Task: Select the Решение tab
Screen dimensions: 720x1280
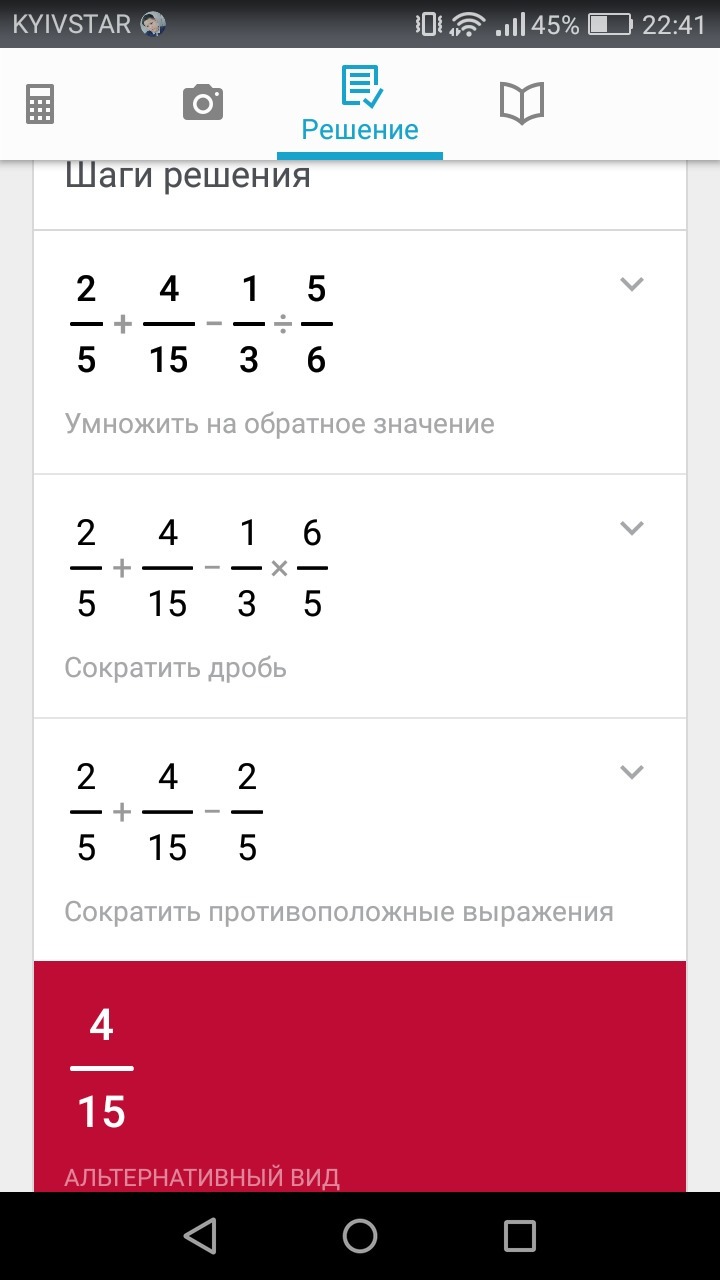Action: pyautogui.click(x=360, y=105)
